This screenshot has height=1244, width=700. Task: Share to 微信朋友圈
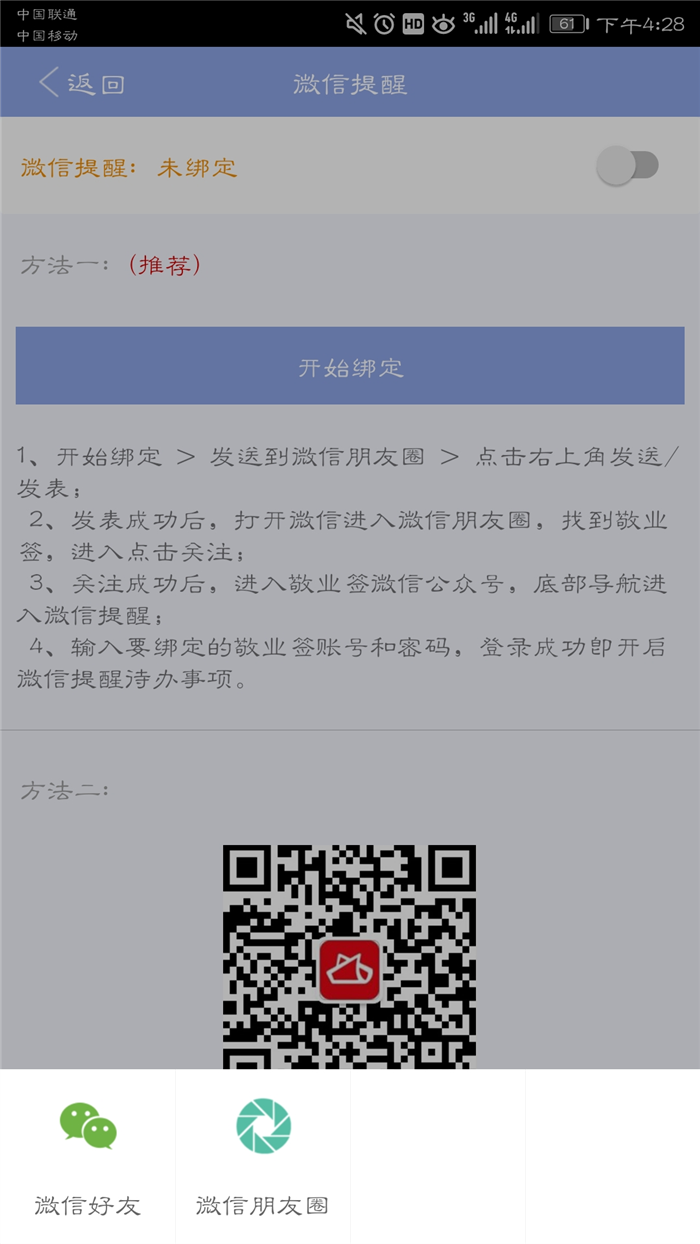pyautogui.click(x=263, y=1156)
